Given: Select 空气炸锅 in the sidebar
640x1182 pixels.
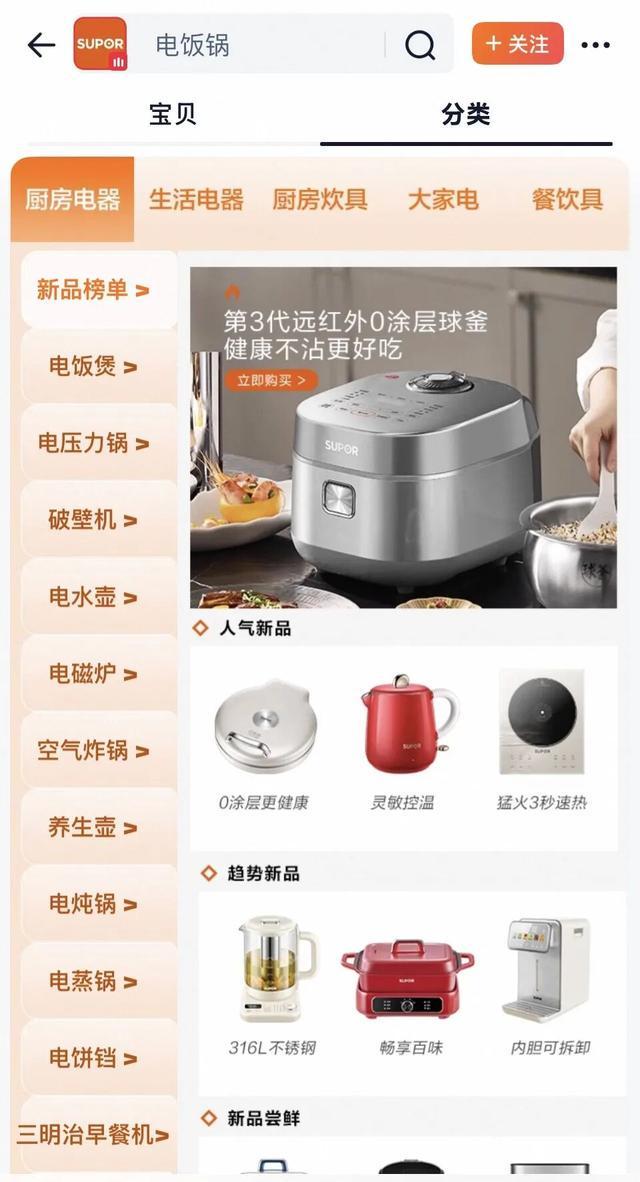Looking at the screenshot, I should 94,751.
